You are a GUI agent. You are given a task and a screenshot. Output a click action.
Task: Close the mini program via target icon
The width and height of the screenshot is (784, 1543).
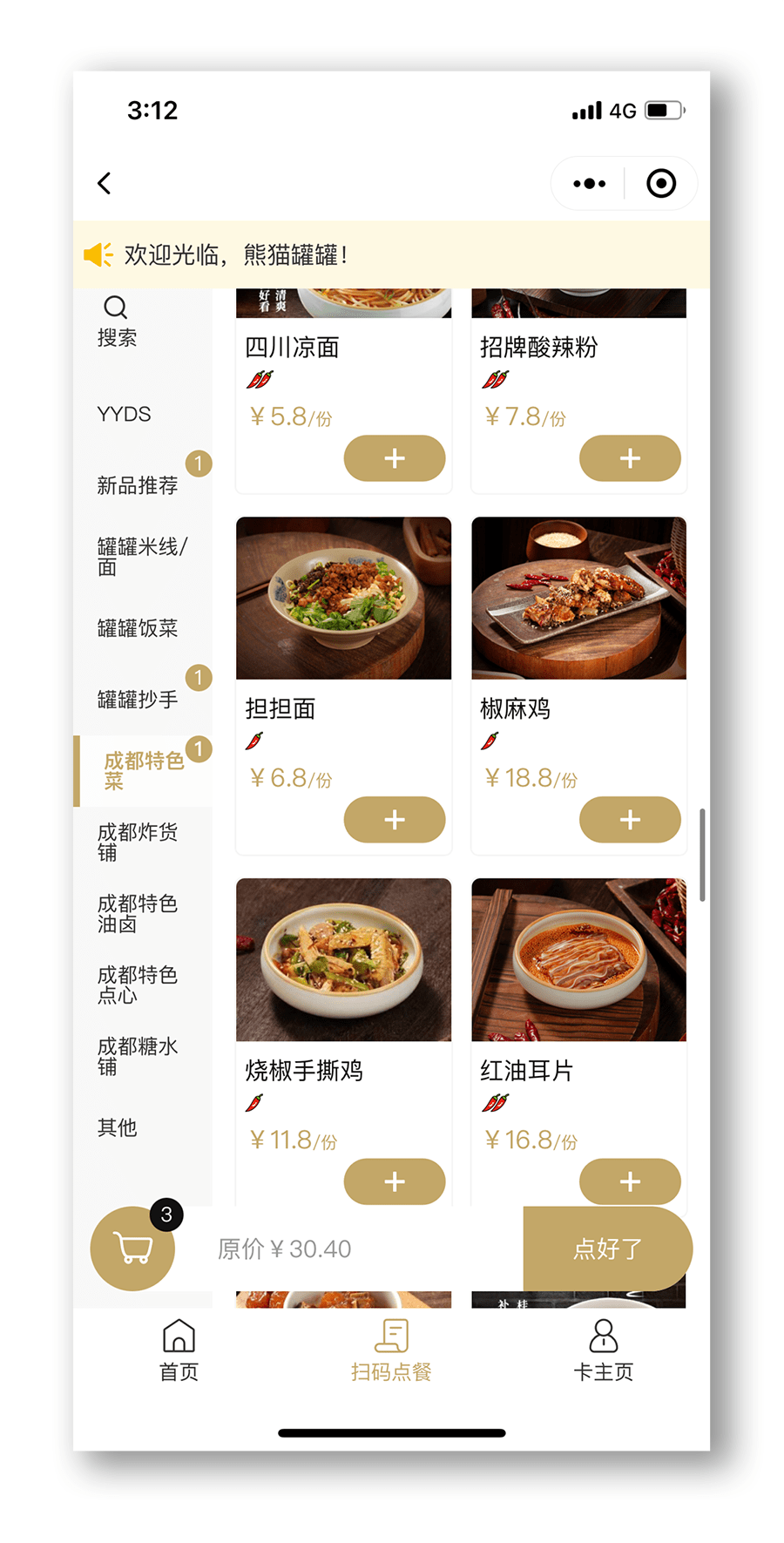tap(661, 183)
